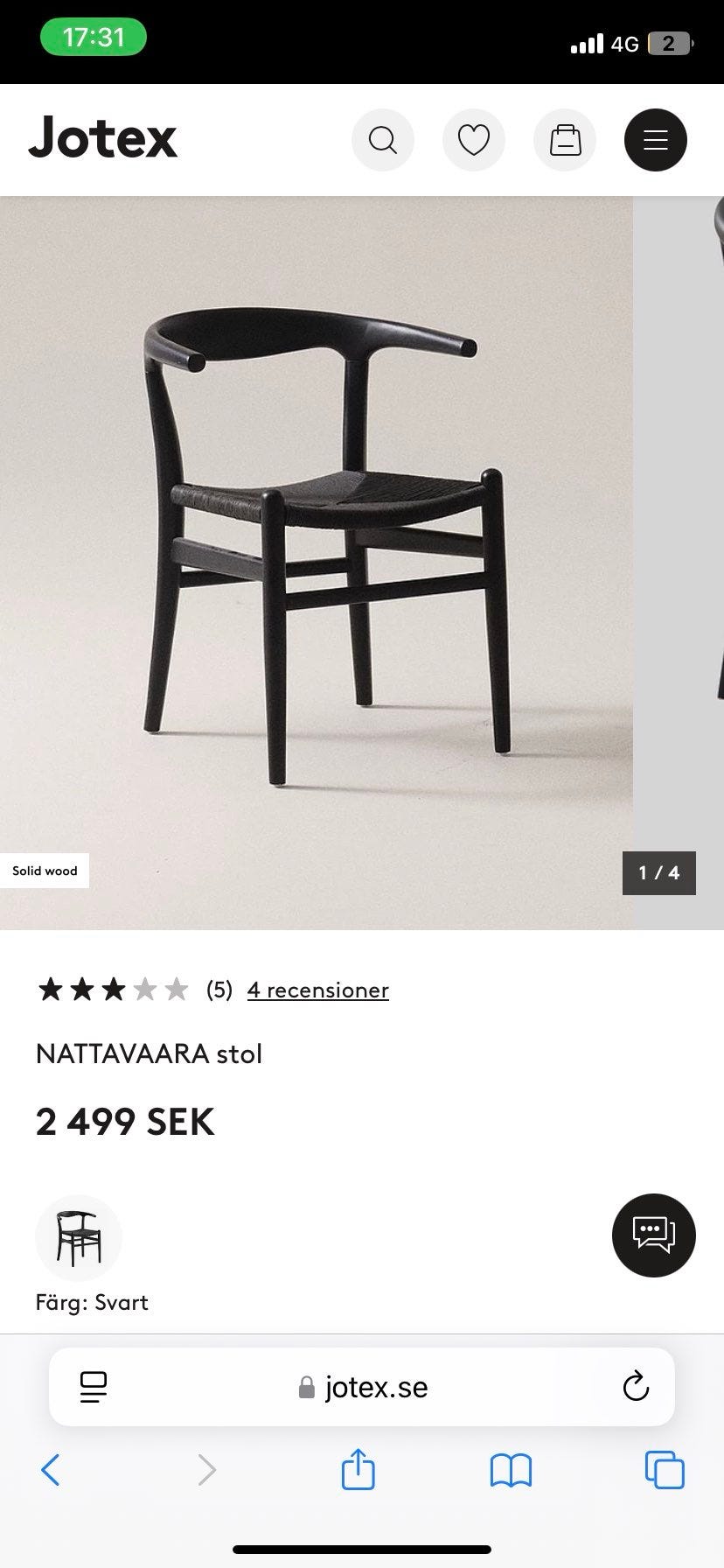Tap the 1/4 image counter
724x1568 pixels.
click(x=658, y=872)
